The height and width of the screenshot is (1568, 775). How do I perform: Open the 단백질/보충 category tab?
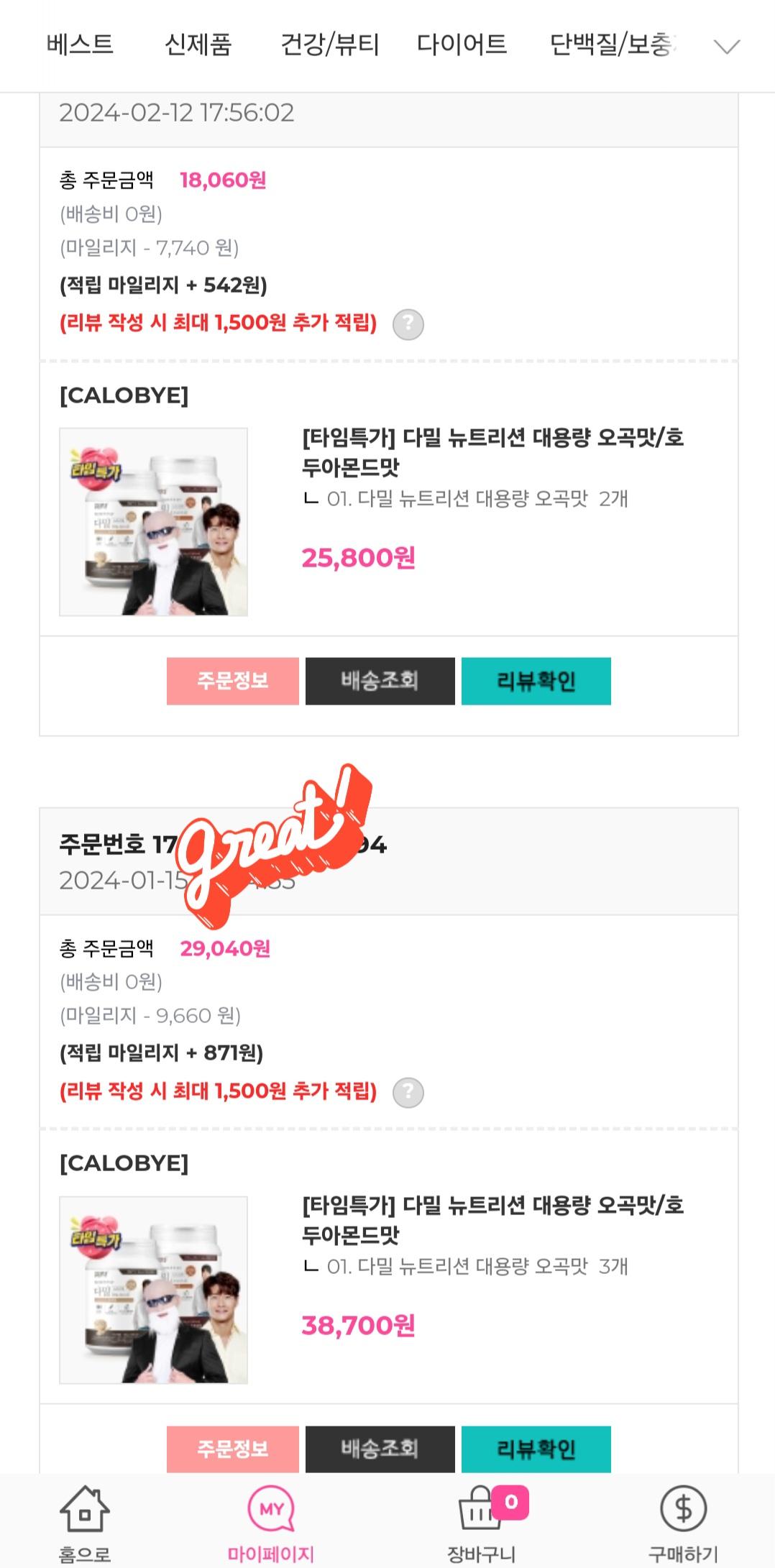[x=613, y=45]
